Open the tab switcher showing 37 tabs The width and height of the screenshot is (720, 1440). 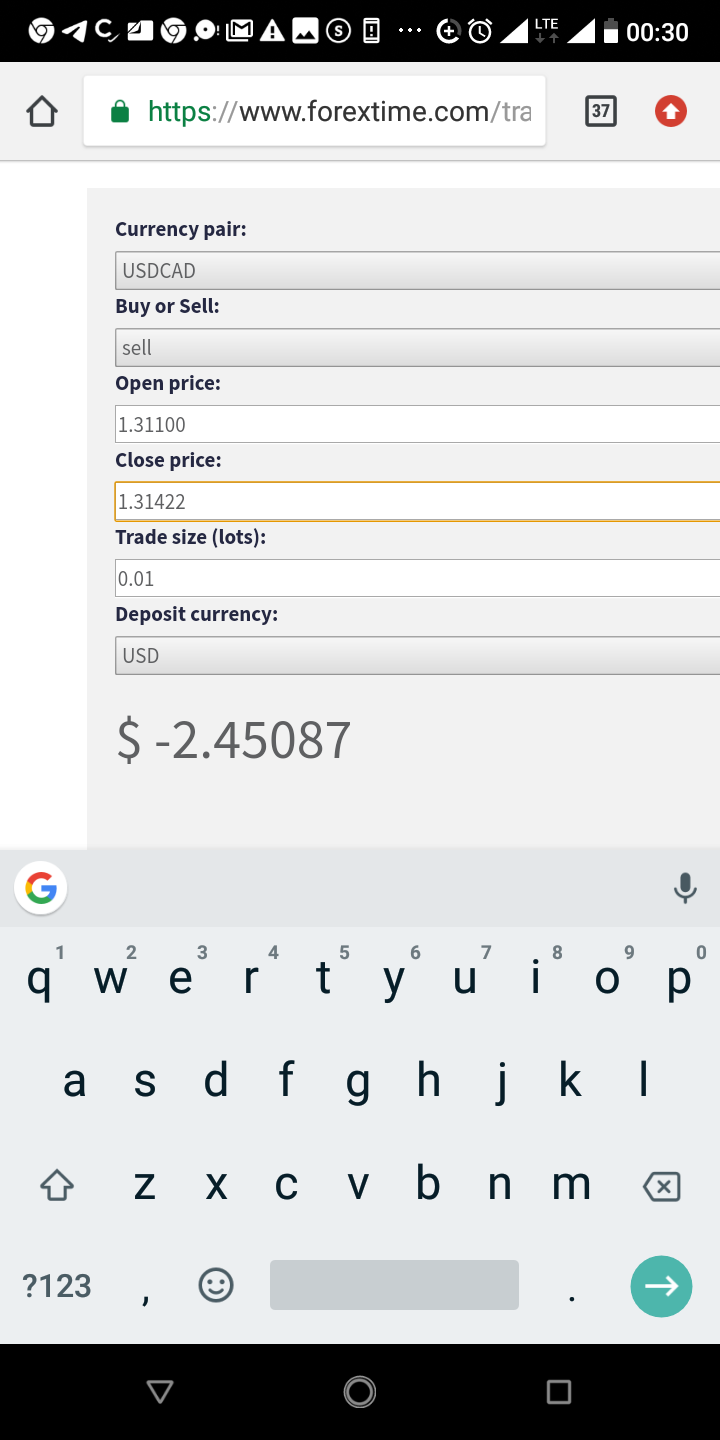point(600,111)
